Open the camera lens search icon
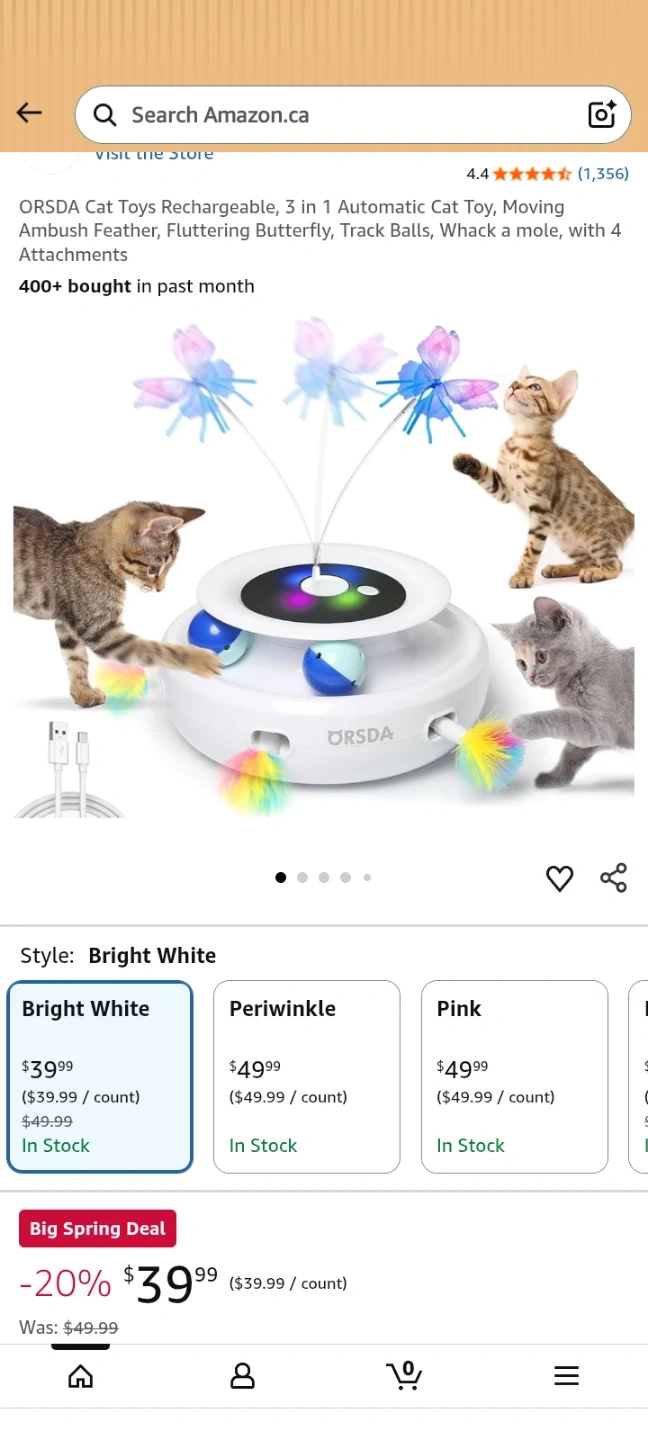This screenshot has width=648, height=1440. point(602,115)
